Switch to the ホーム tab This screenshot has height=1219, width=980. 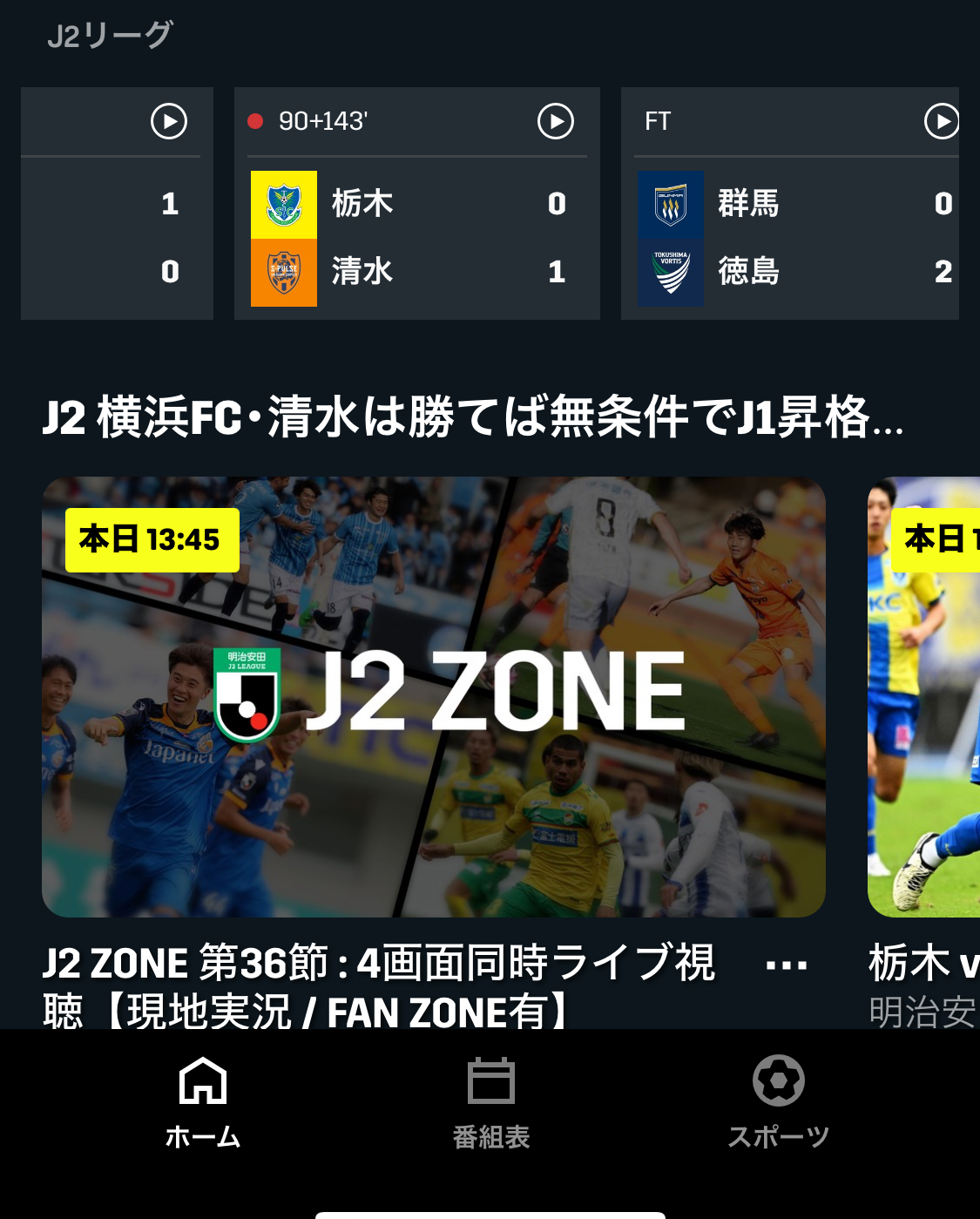coord(202,1100)
